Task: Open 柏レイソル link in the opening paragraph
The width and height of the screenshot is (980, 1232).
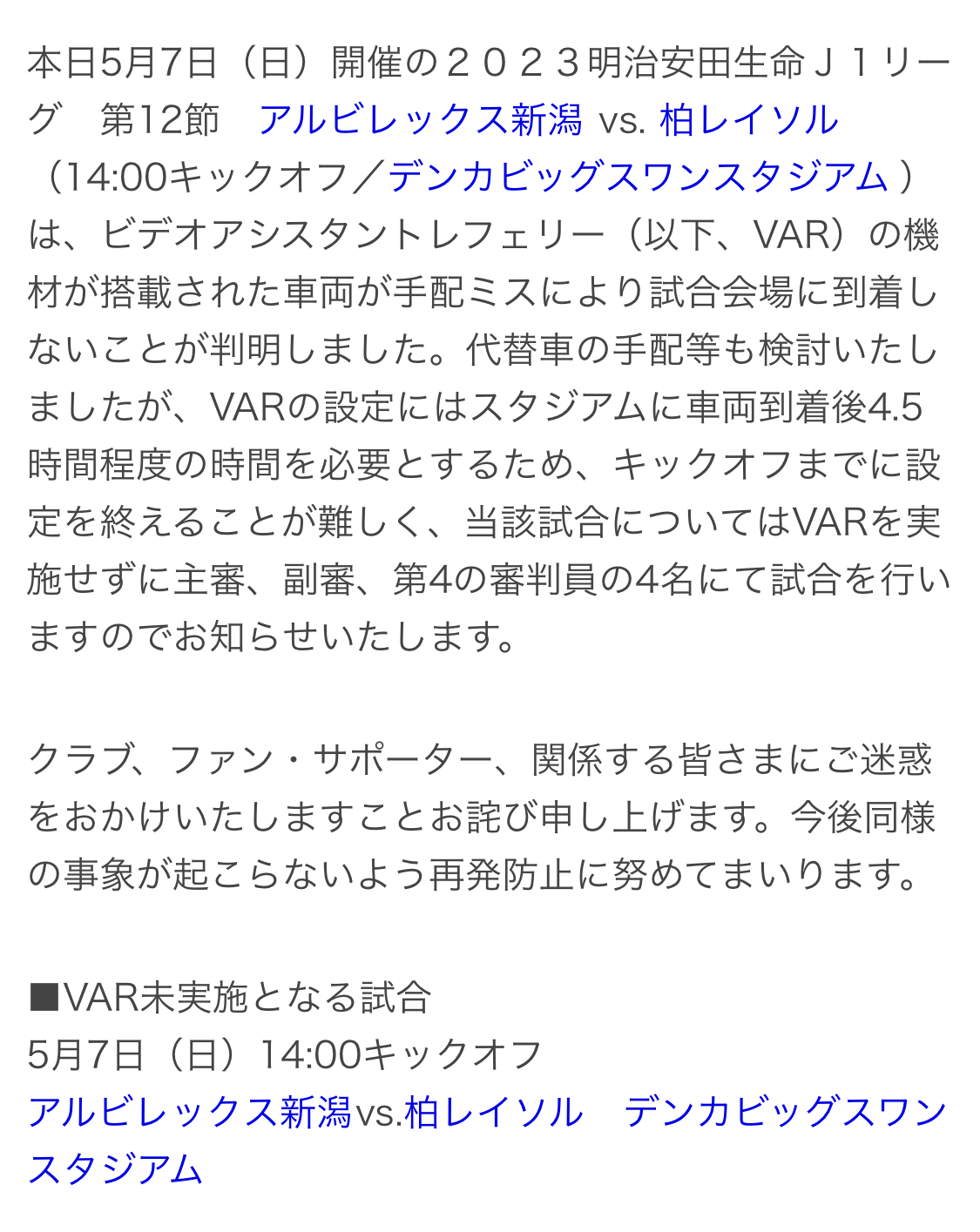Action: [749, 120]
